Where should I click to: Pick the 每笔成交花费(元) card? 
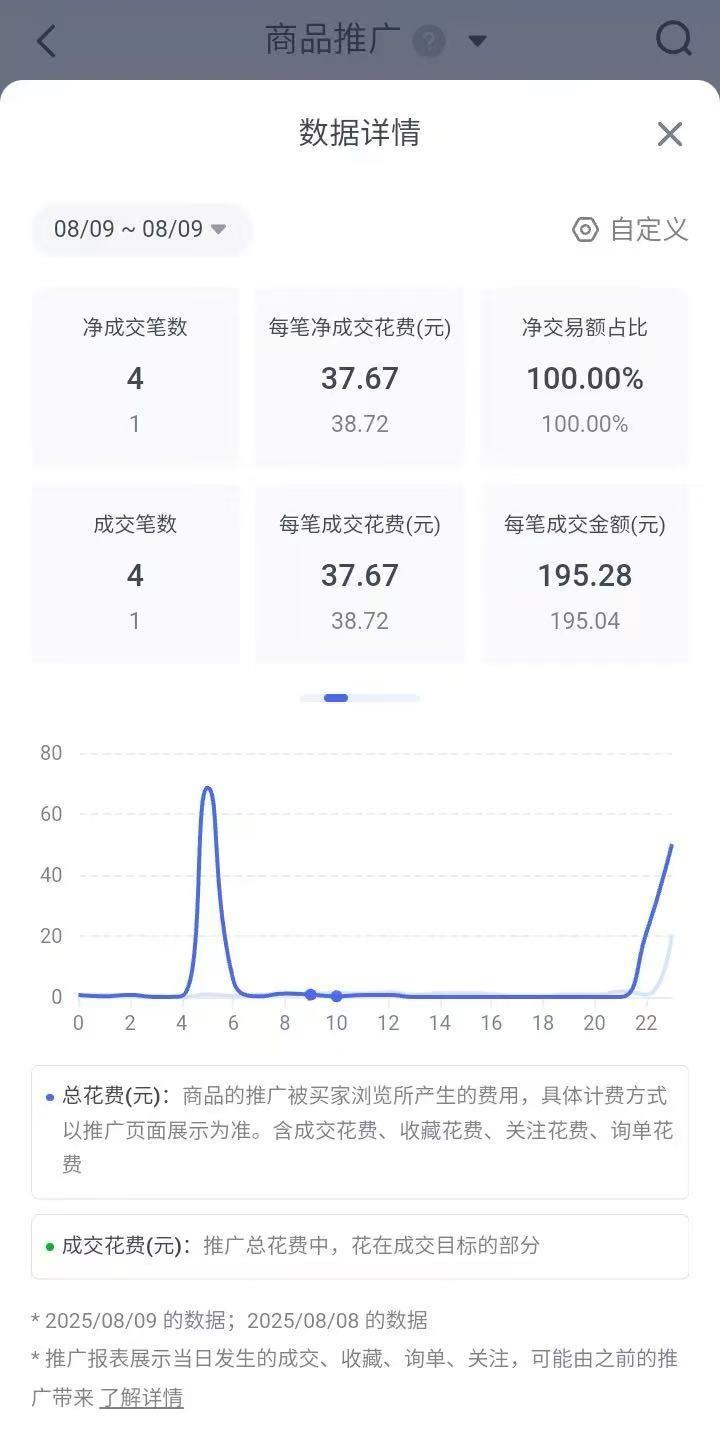(360, 574)
